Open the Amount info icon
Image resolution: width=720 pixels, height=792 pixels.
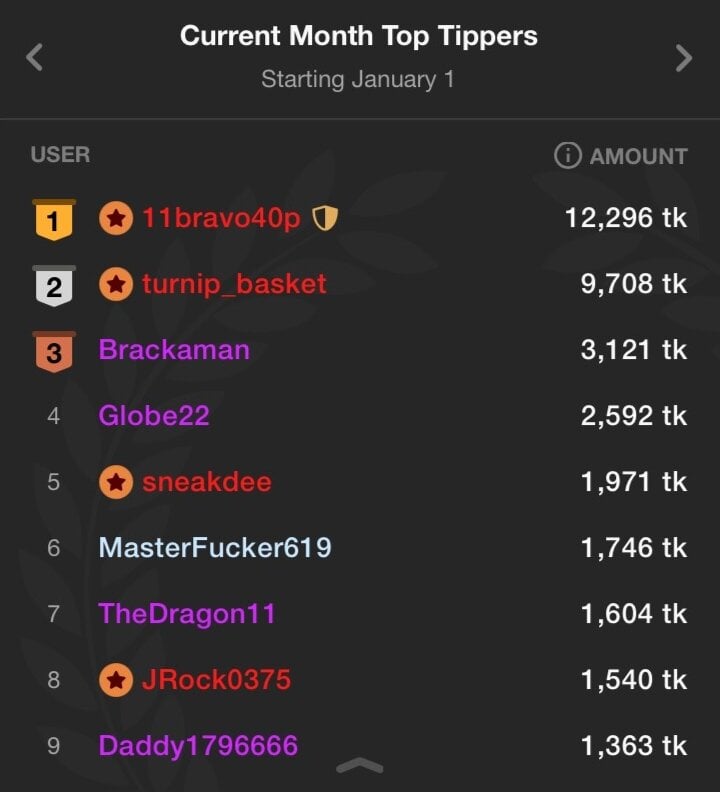[567, 156]
